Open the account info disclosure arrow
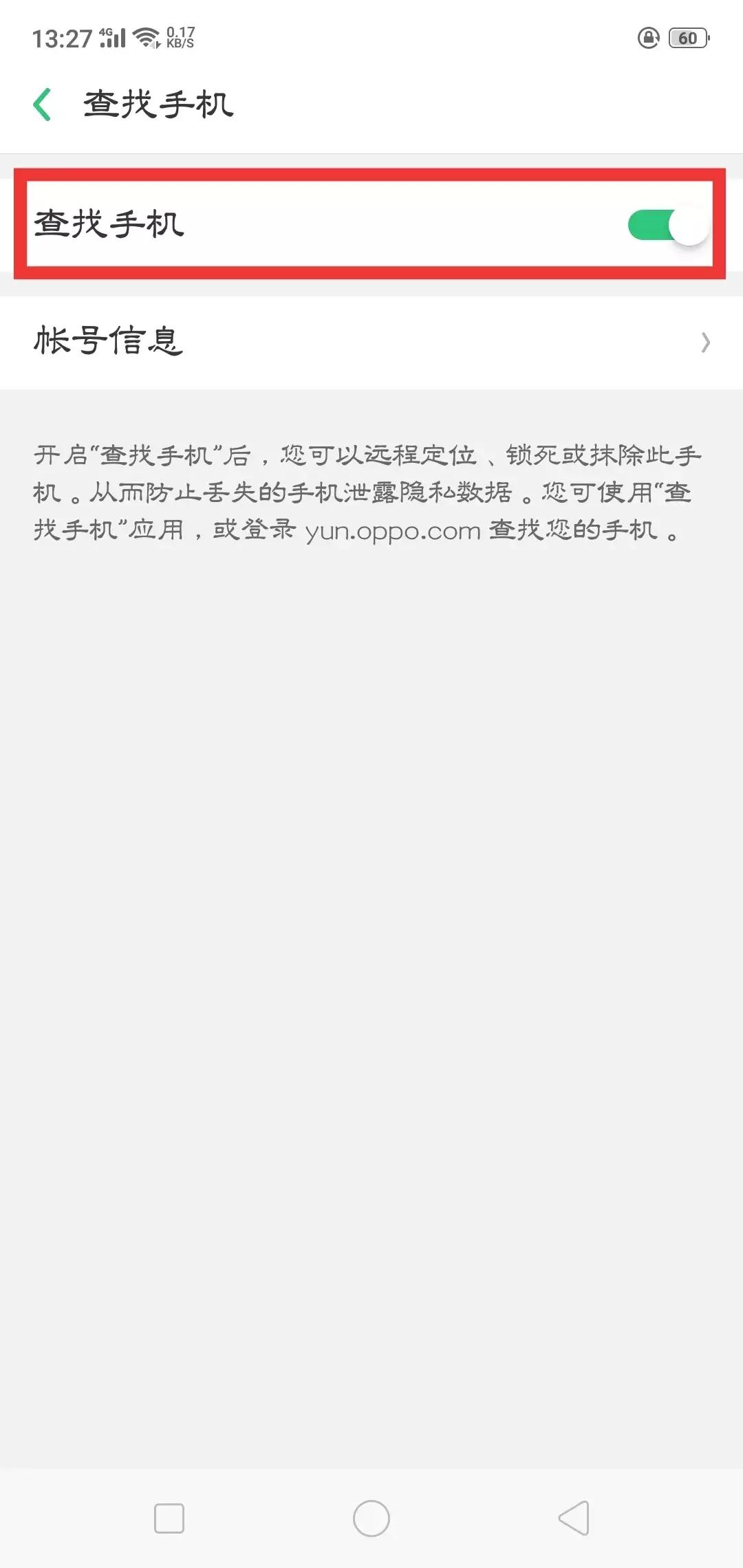 707,342
